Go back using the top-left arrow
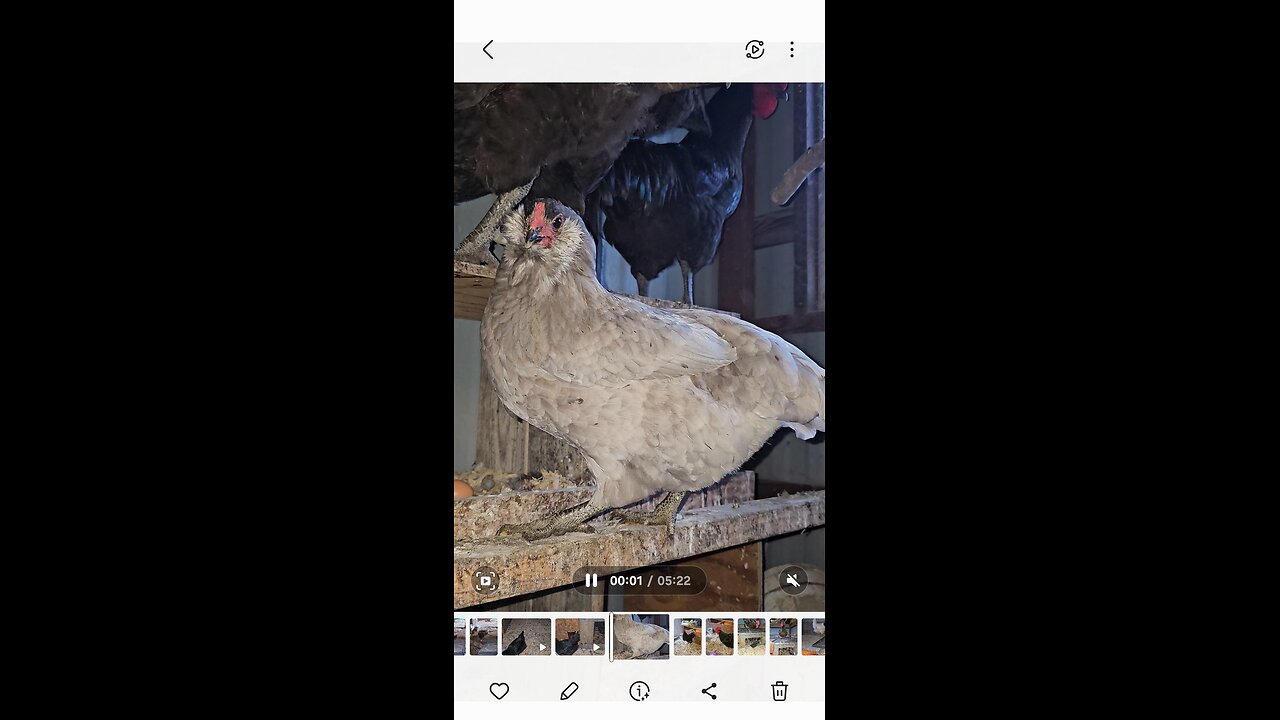Image resolution: width=1280 pixels, height=720 pixels. pos(488,50)
